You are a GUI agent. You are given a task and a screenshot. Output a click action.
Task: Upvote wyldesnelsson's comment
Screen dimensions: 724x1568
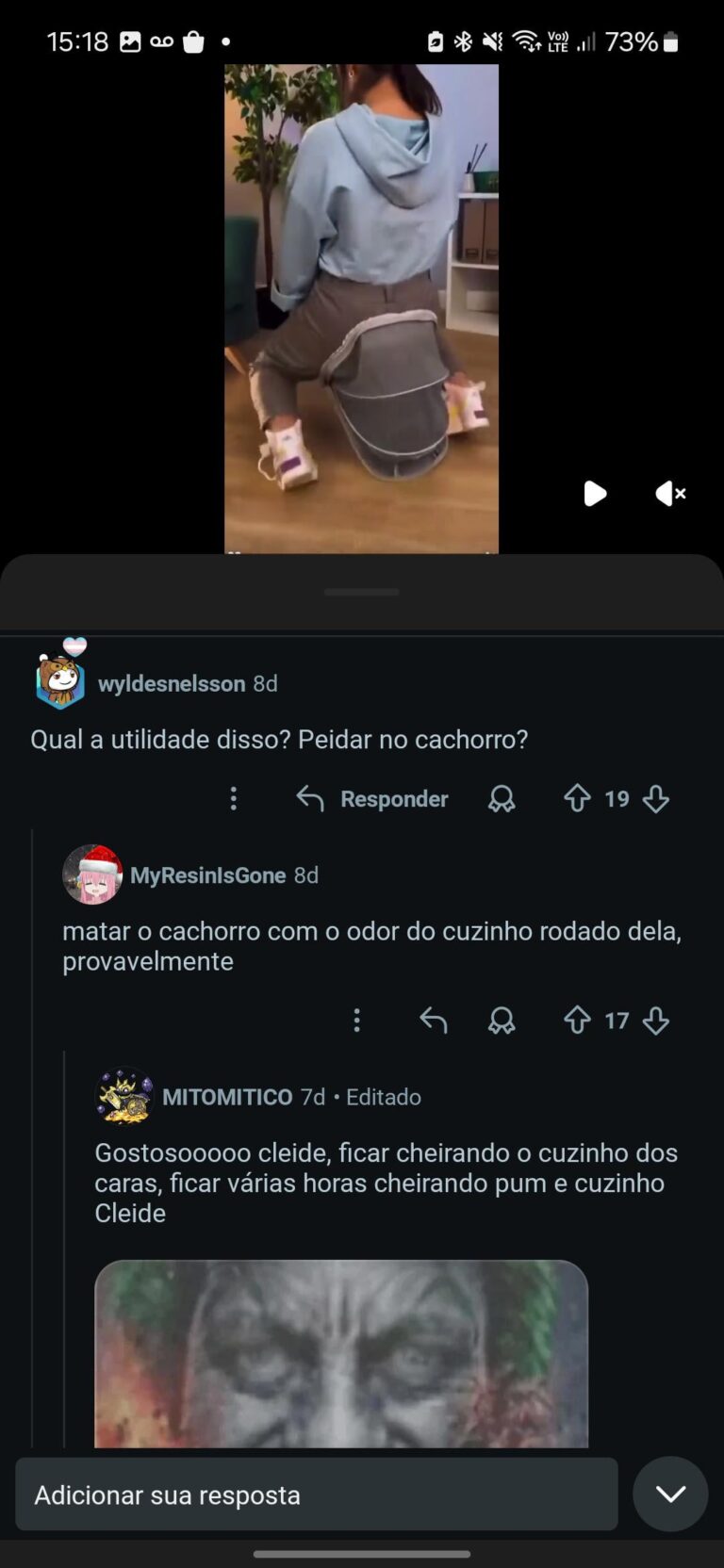(577, 799)
